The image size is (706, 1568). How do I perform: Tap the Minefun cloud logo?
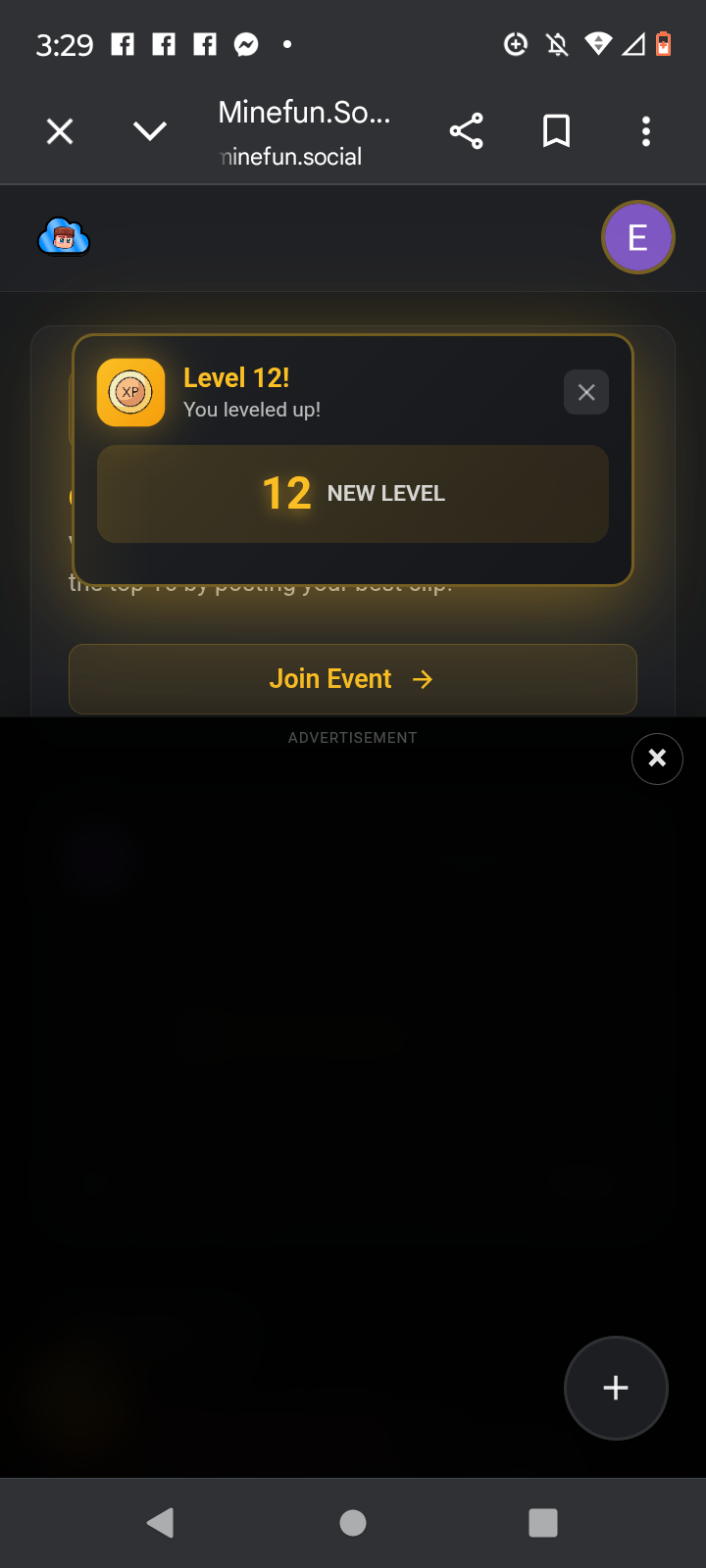coord(64,237)
